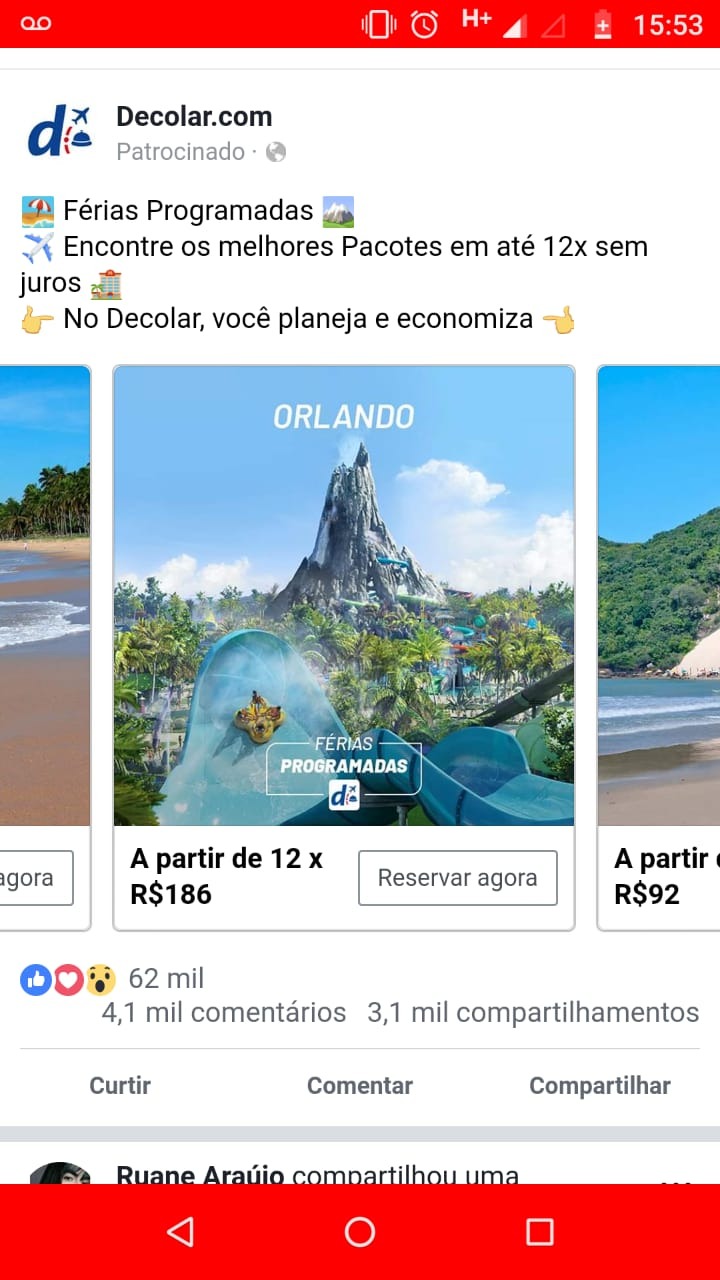Open the Decolar.com page name
Screen dimensions: 720x1280
click(194, 117)
